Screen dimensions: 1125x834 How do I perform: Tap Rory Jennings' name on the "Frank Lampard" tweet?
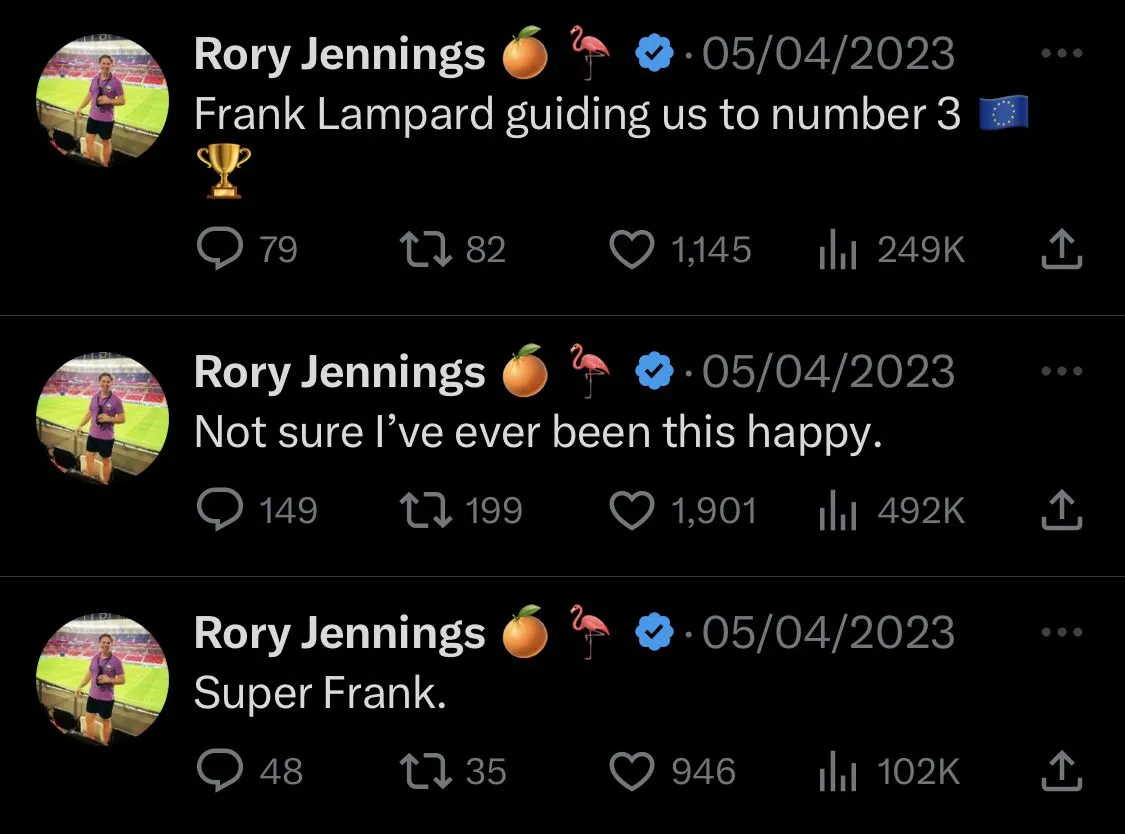point(339,55)
